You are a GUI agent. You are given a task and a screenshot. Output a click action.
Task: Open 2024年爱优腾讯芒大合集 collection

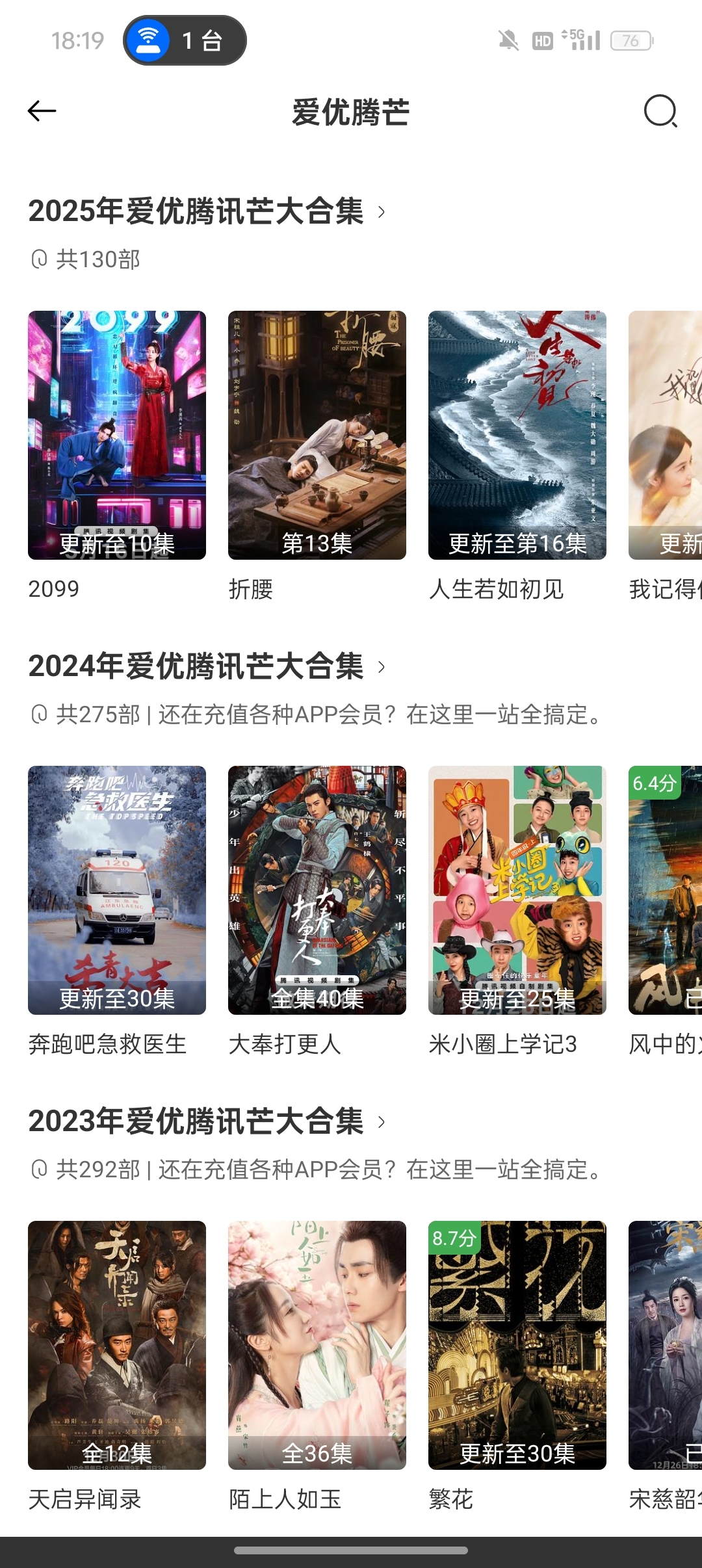coord(207,666)
